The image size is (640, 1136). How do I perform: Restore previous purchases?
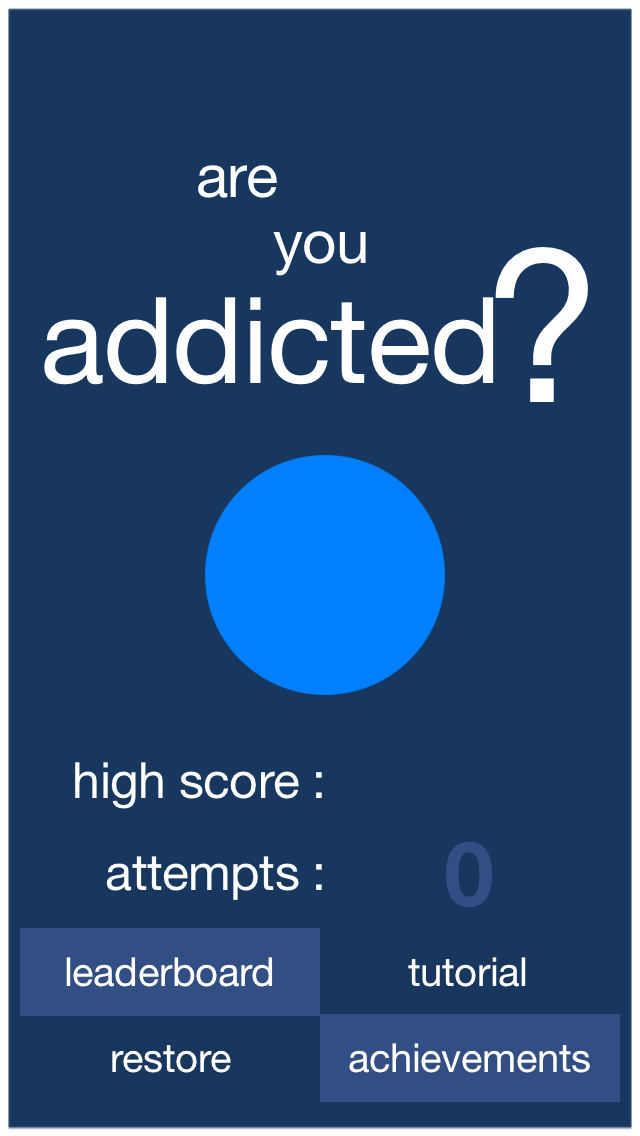point(170,1058)
